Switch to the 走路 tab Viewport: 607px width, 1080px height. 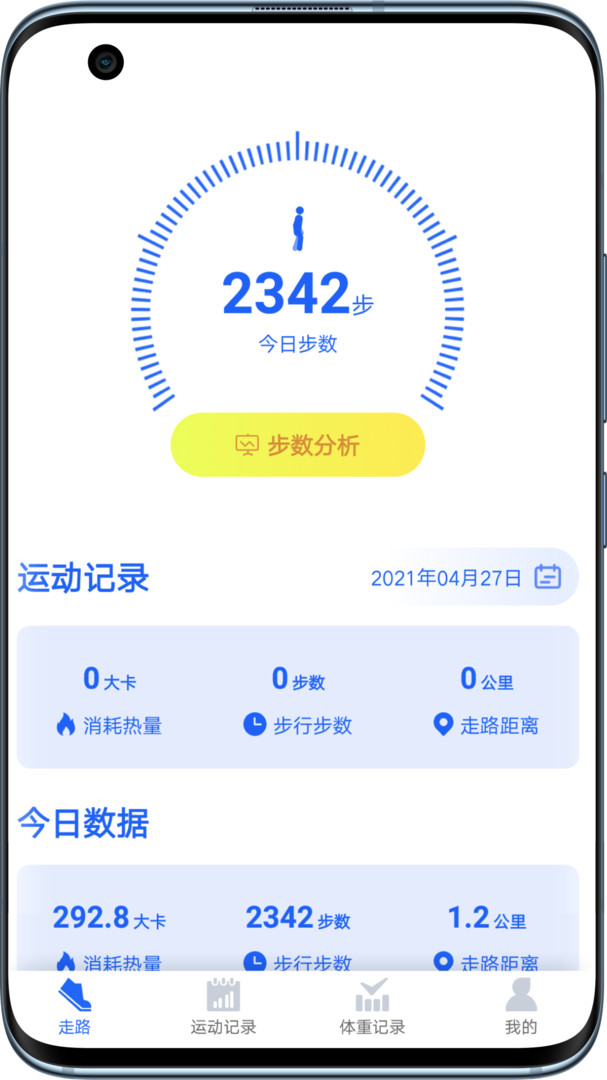[74, 1006]
